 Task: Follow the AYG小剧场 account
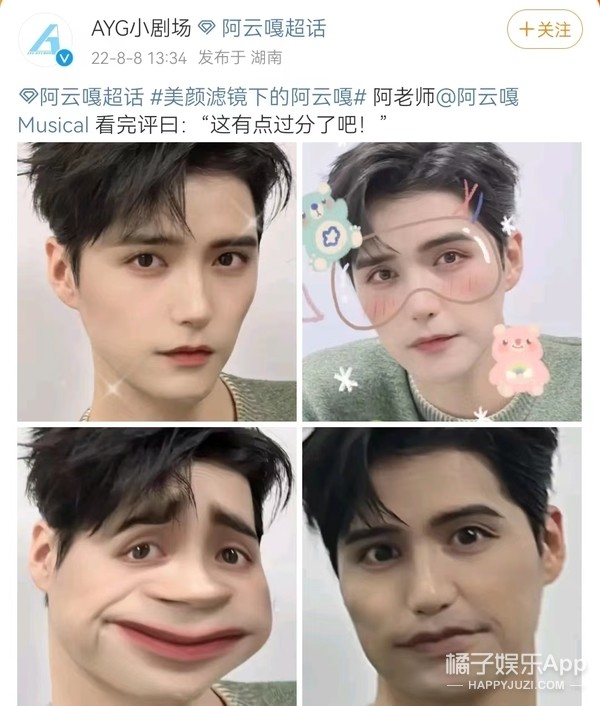pos(545,30)
